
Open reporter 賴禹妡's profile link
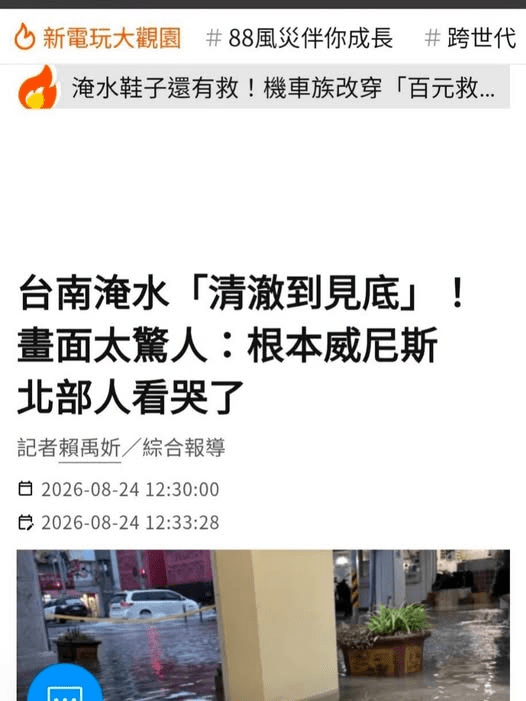[x=90, y=448]
